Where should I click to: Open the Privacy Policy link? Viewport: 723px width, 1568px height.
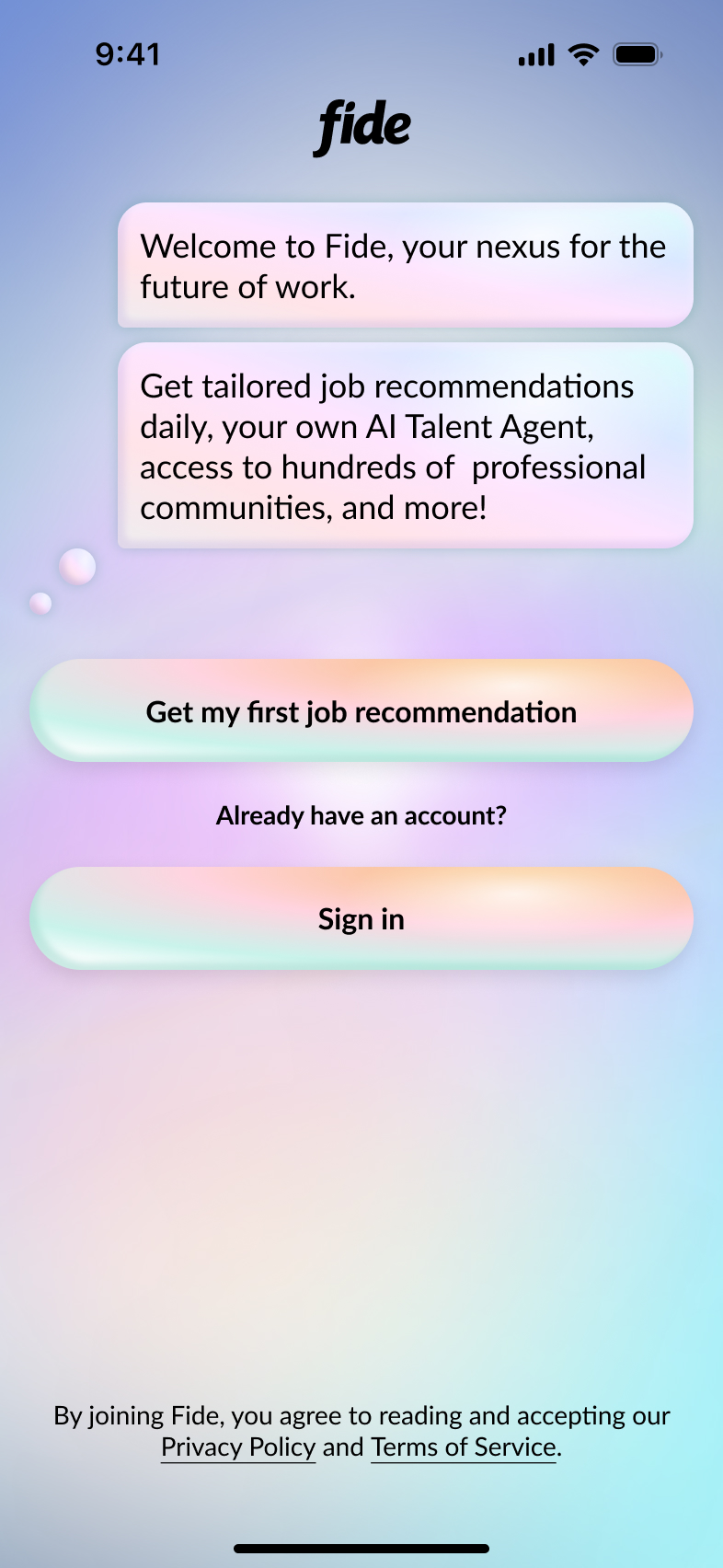coord(238,1447)
